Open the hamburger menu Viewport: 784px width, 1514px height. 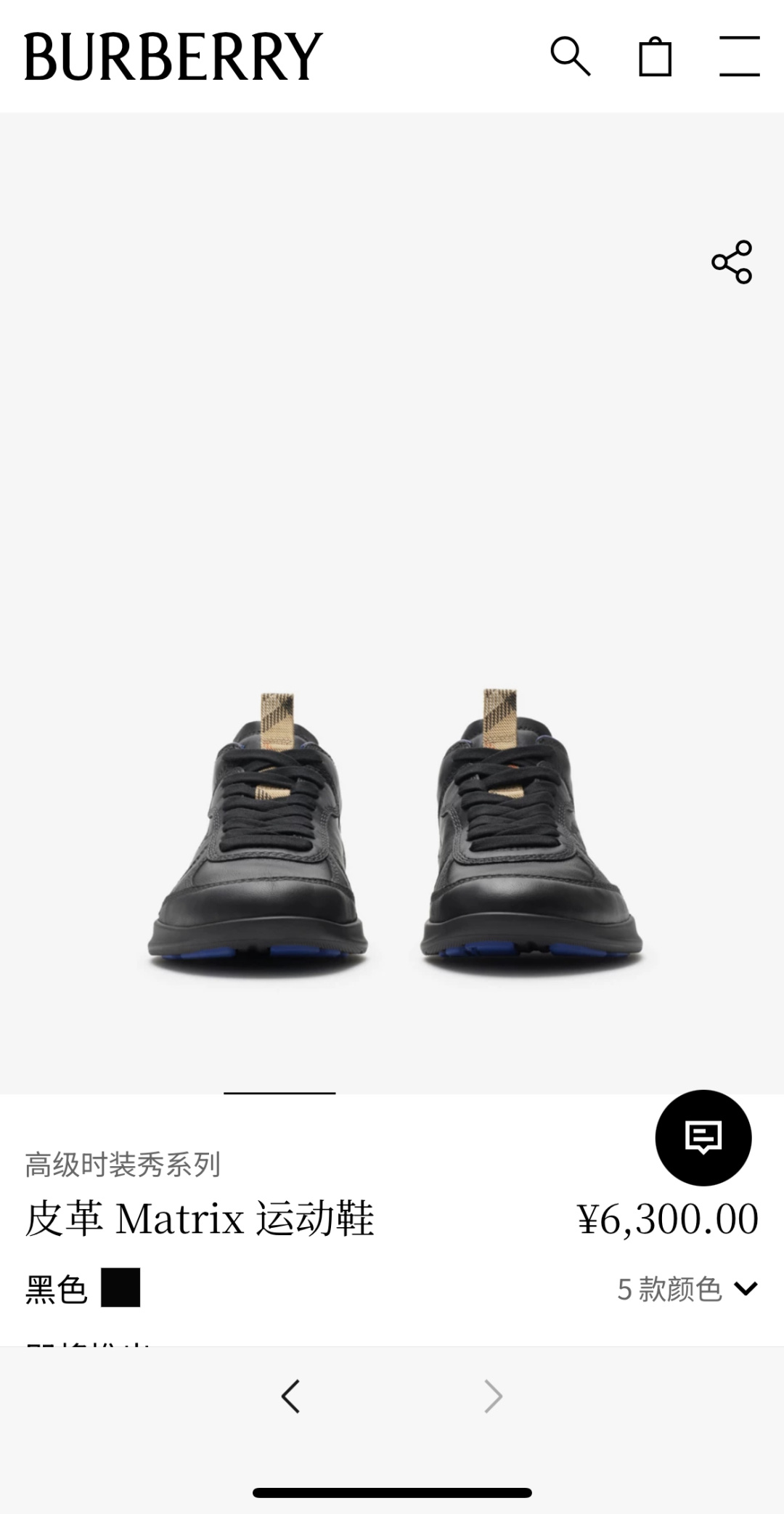point(740,56)
